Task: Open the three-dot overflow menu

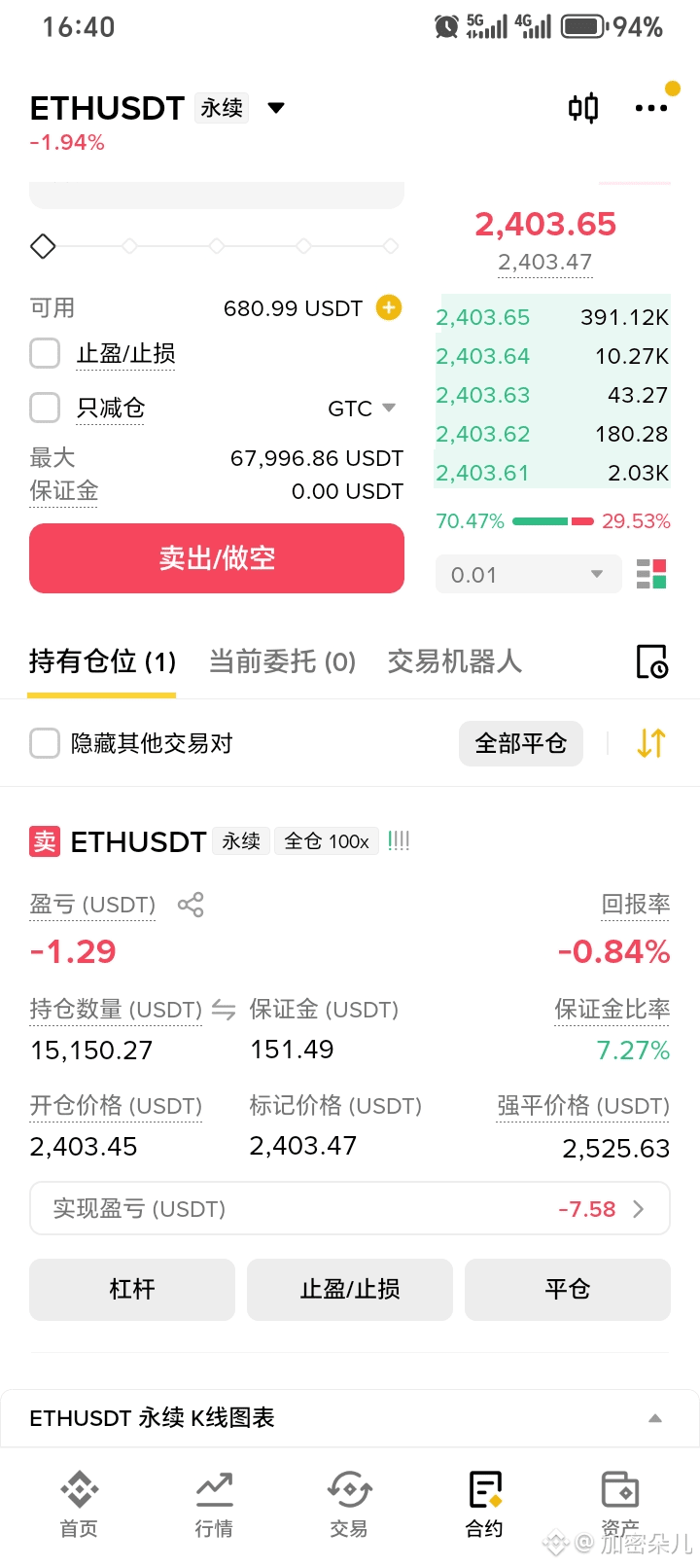Action: pyautogui.click(x=650, y=108)
